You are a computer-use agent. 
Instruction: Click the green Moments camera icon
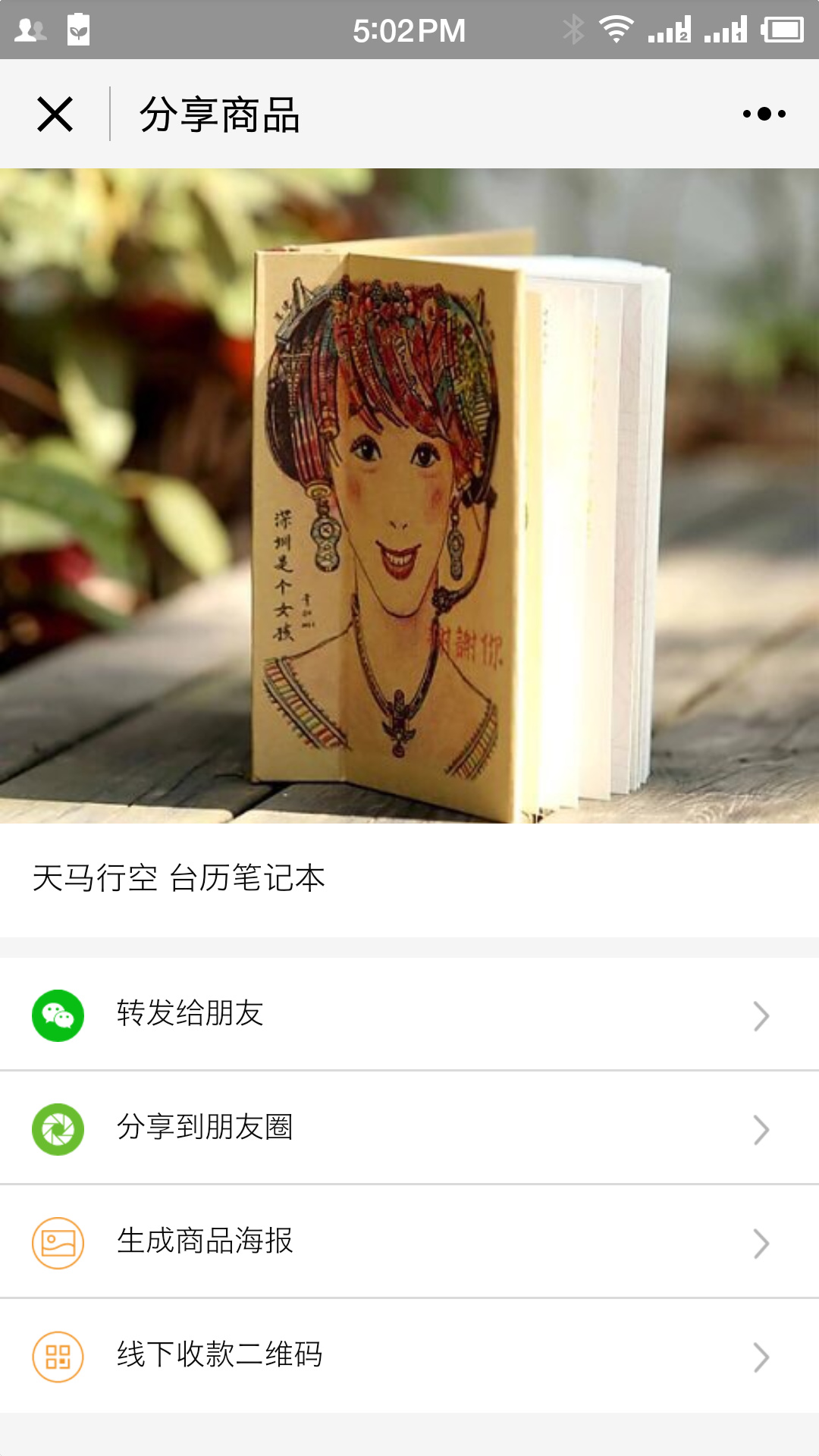(57, 1128)
